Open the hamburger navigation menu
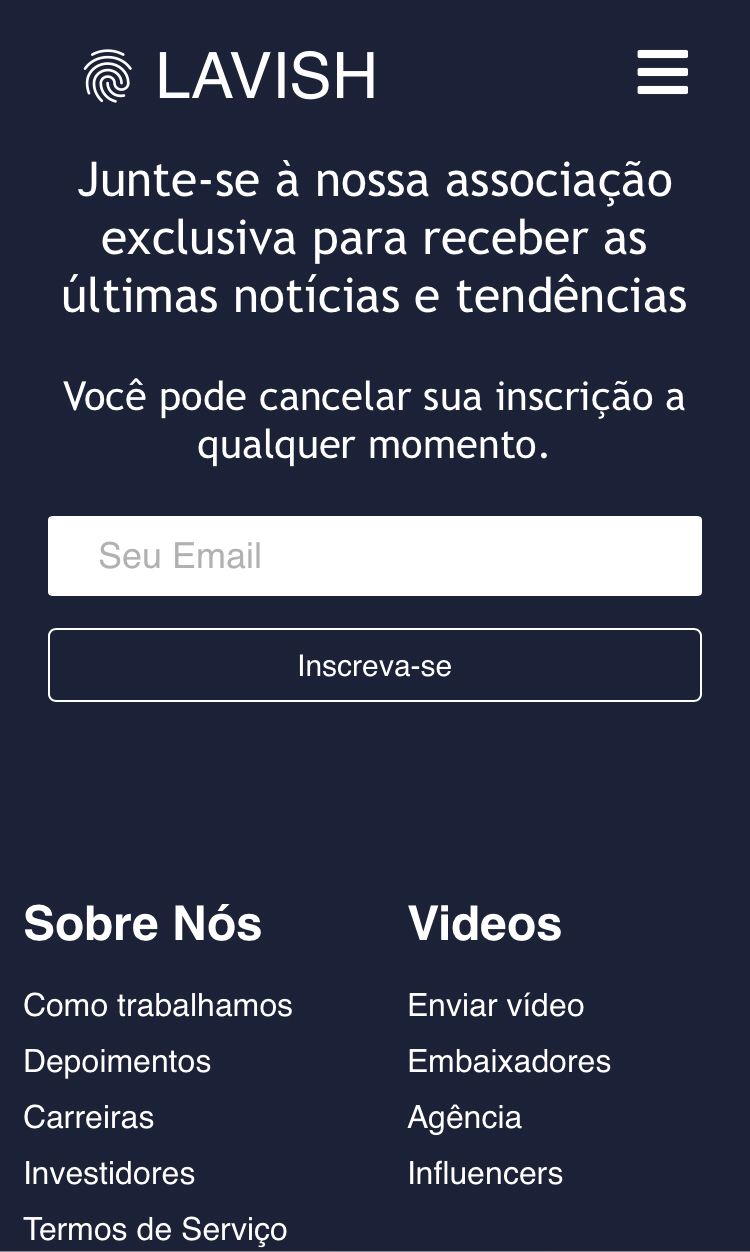Screen dimensions: 750x1252 663,73
